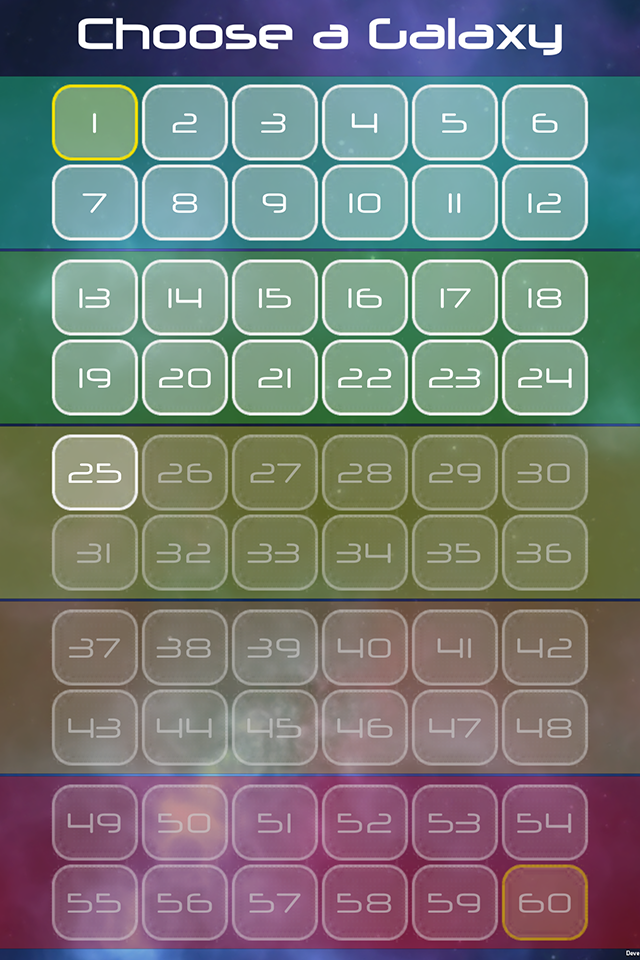This screenshot has width=640, height=960.
Task: Select galaxy 45
Action: pos(275,728)
